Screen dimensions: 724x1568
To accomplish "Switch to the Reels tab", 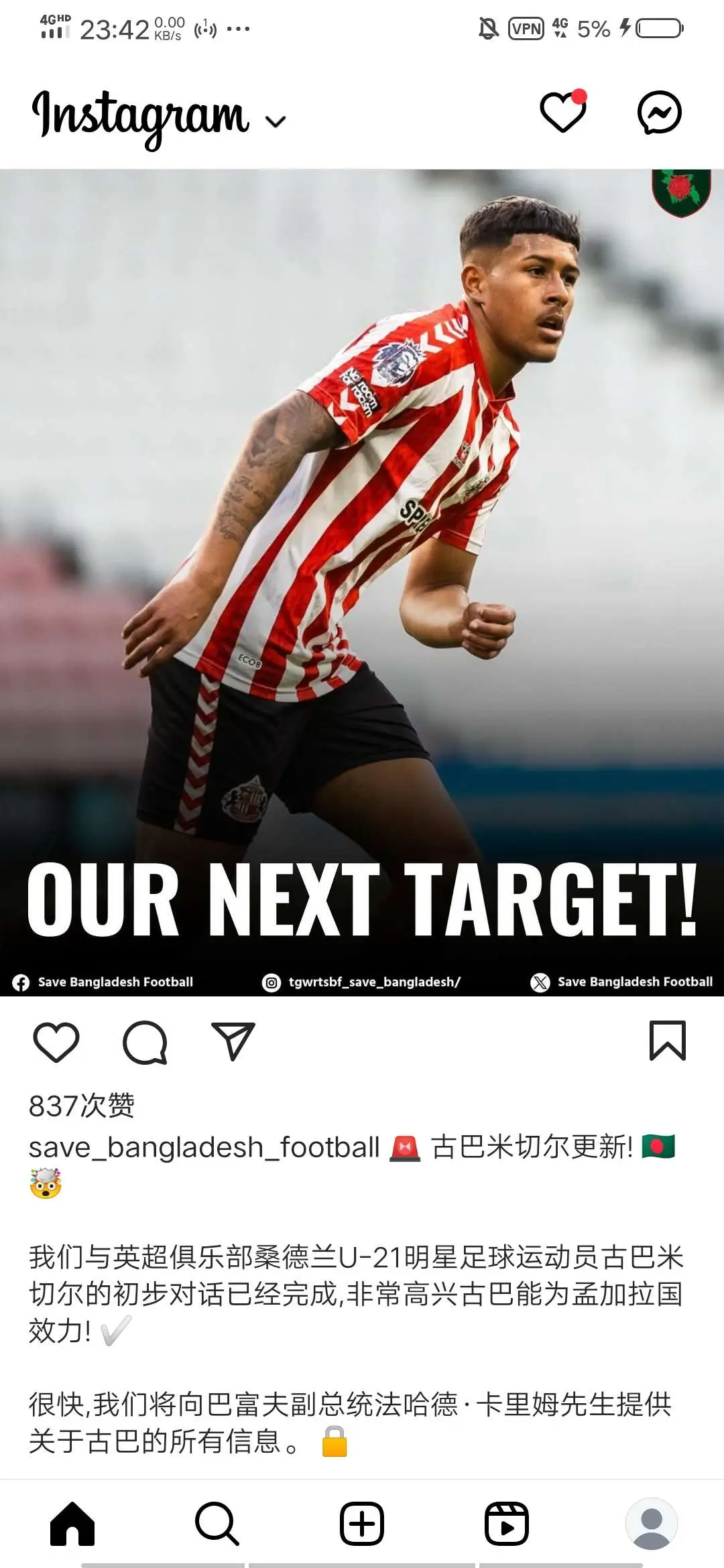I will pyautogui.click(x=507, y=1523).
